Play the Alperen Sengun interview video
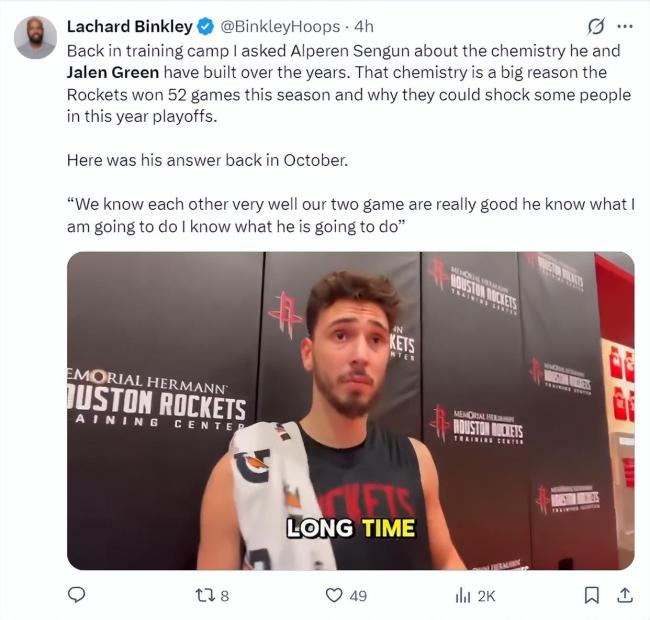Image resolution: width=650 pixels, height=620 pixels. coord(350,410)
